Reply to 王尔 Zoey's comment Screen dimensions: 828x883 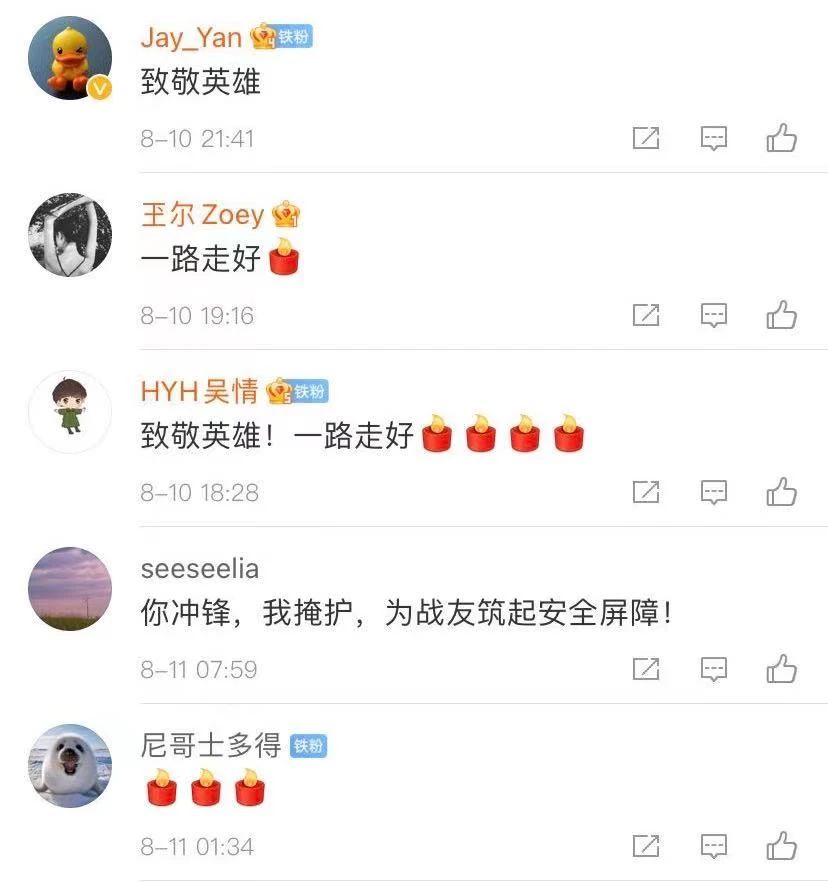[713, 315]
